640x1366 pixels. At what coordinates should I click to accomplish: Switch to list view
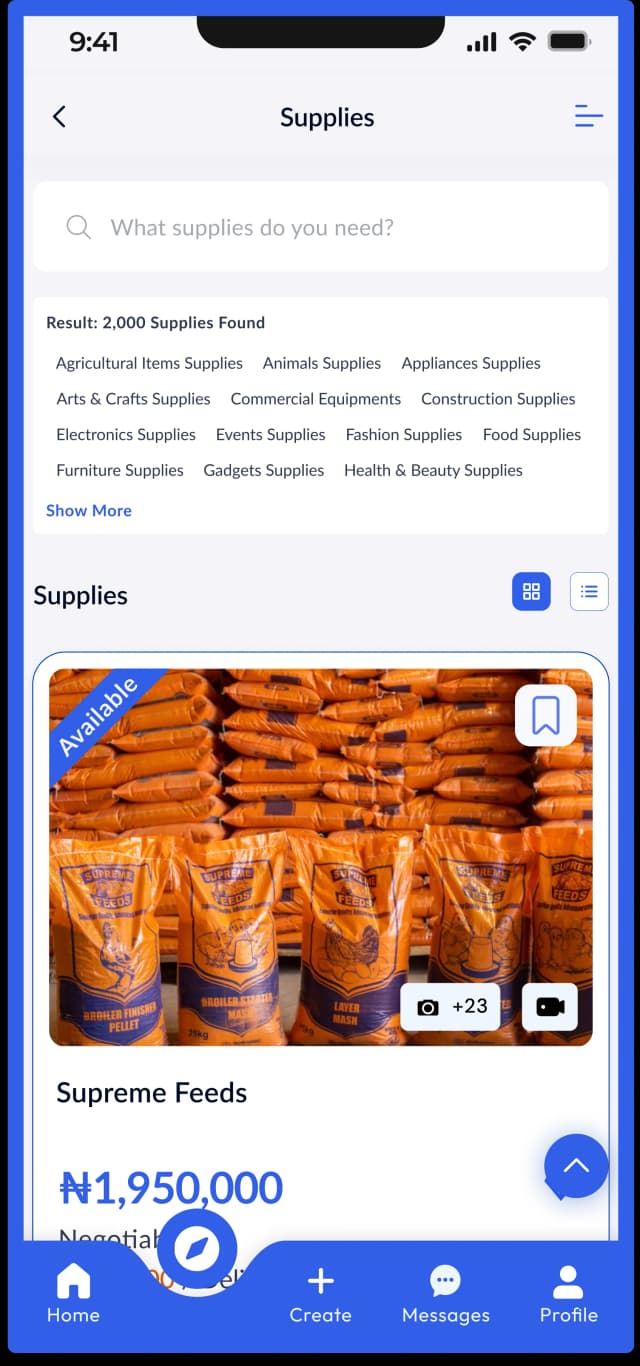(589, 591)
